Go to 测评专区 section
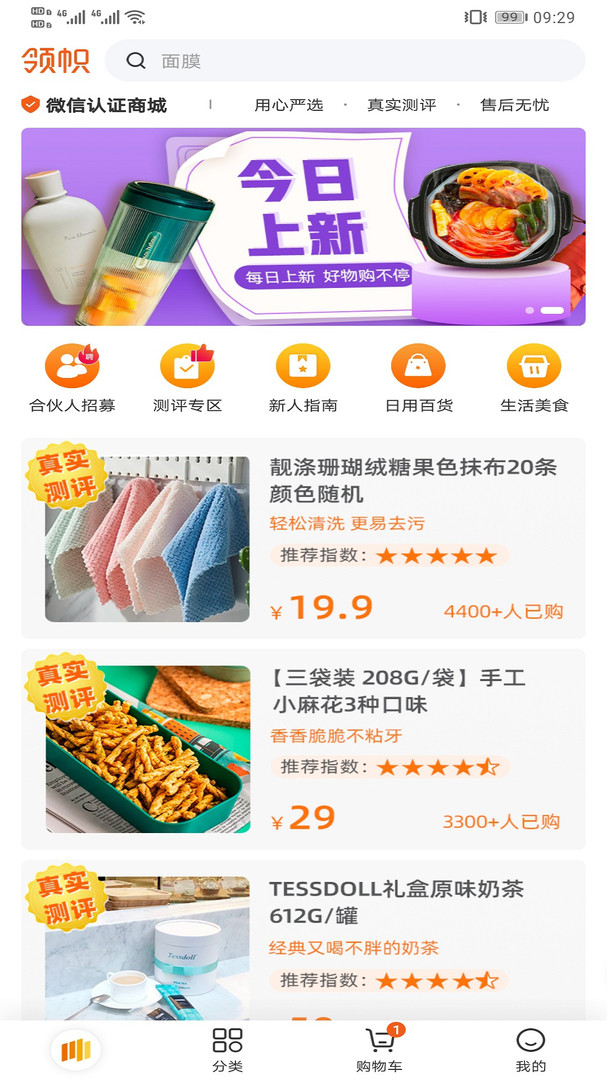 pos(187,378)
